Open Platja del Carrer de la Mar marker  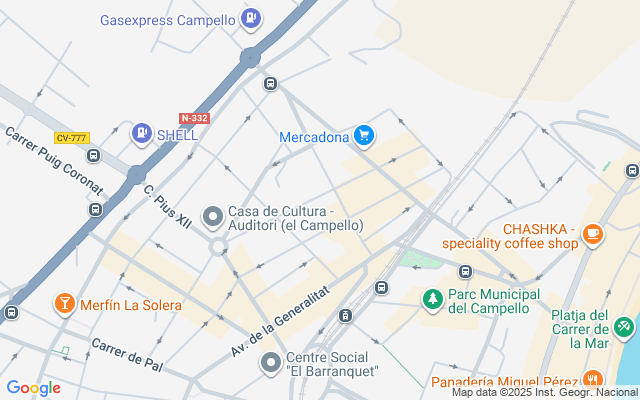pos(624,326)
